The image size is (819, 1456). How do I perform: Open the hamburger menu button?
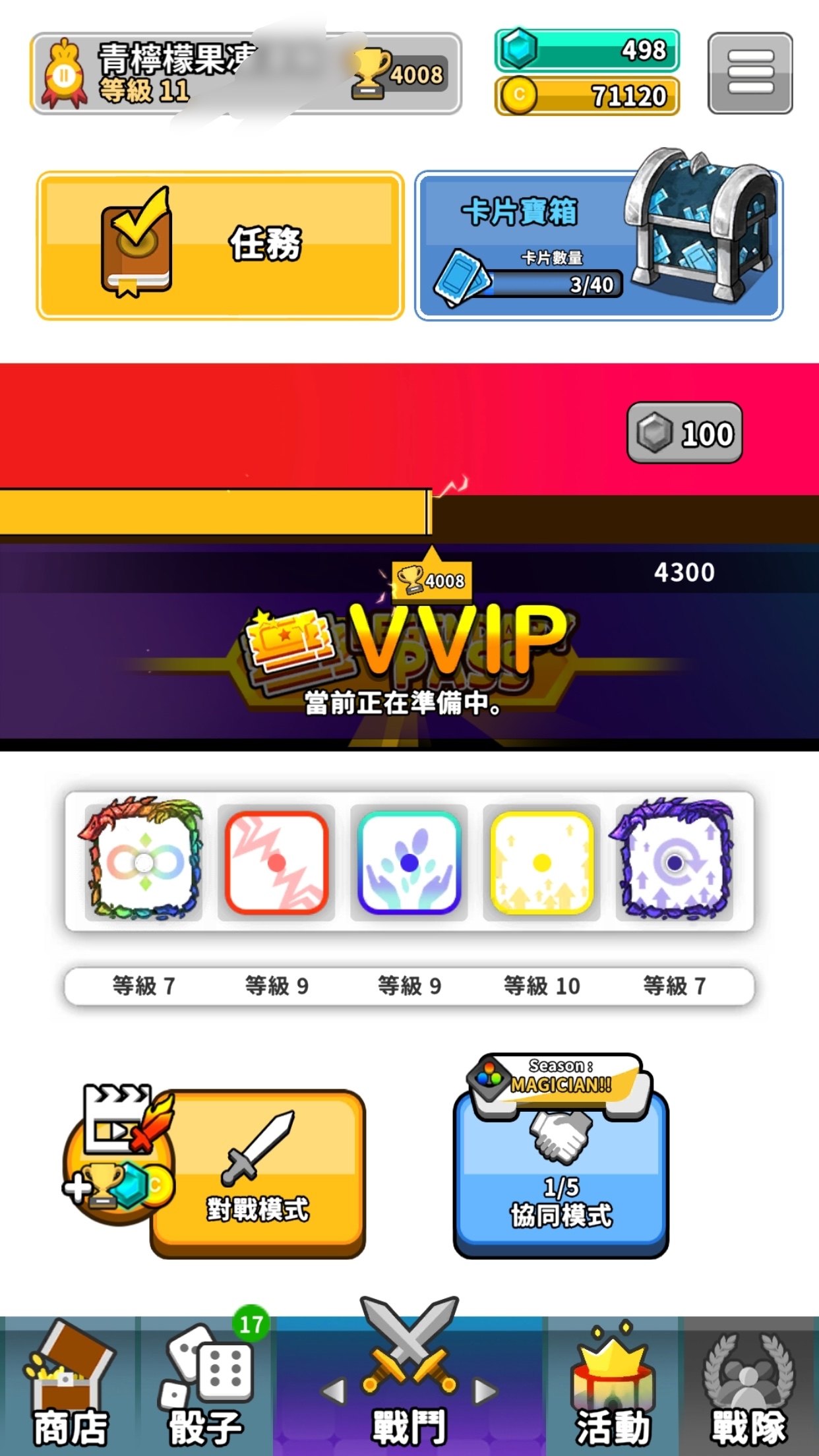click(x=750, y=73)
